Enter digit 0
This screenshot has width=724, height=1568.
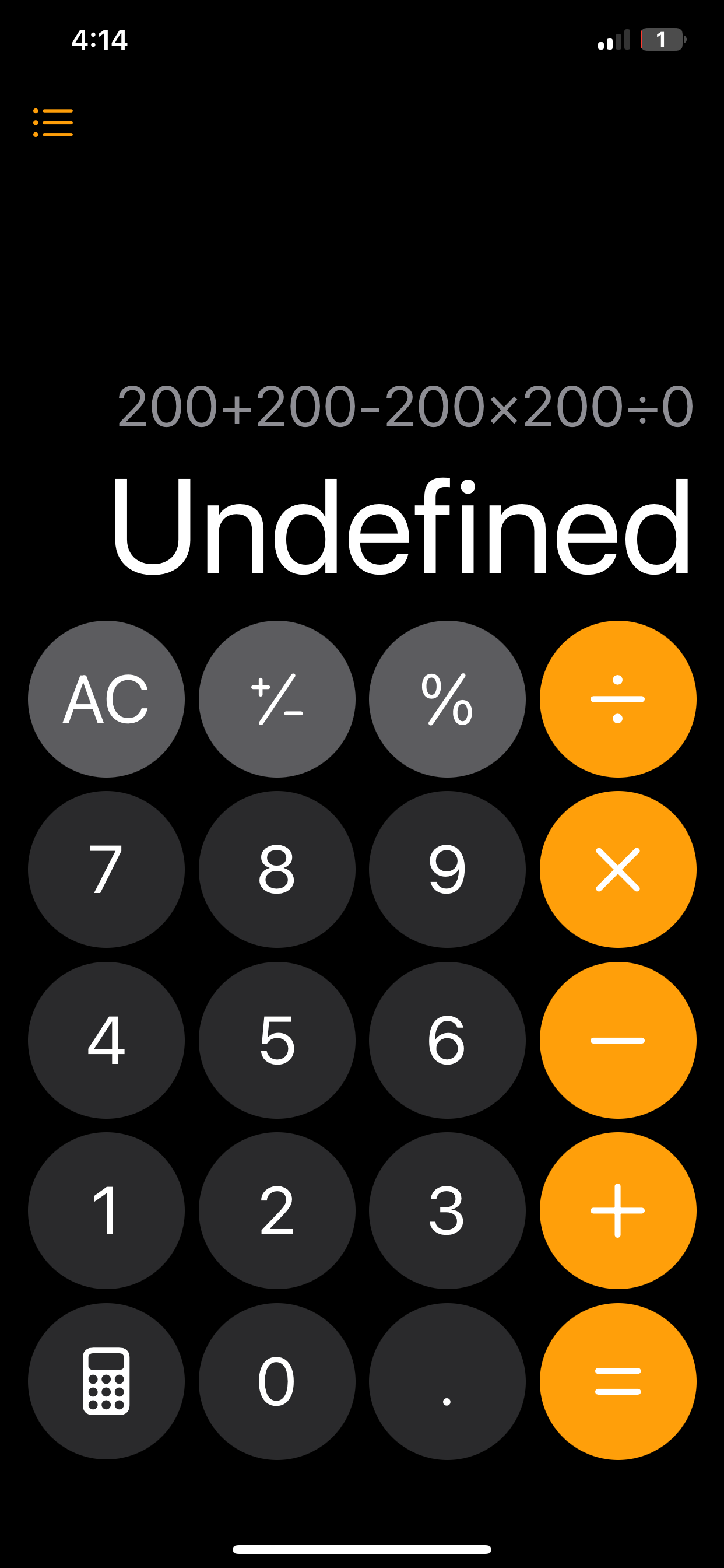pyautogui.click(x=277, y=1381)
